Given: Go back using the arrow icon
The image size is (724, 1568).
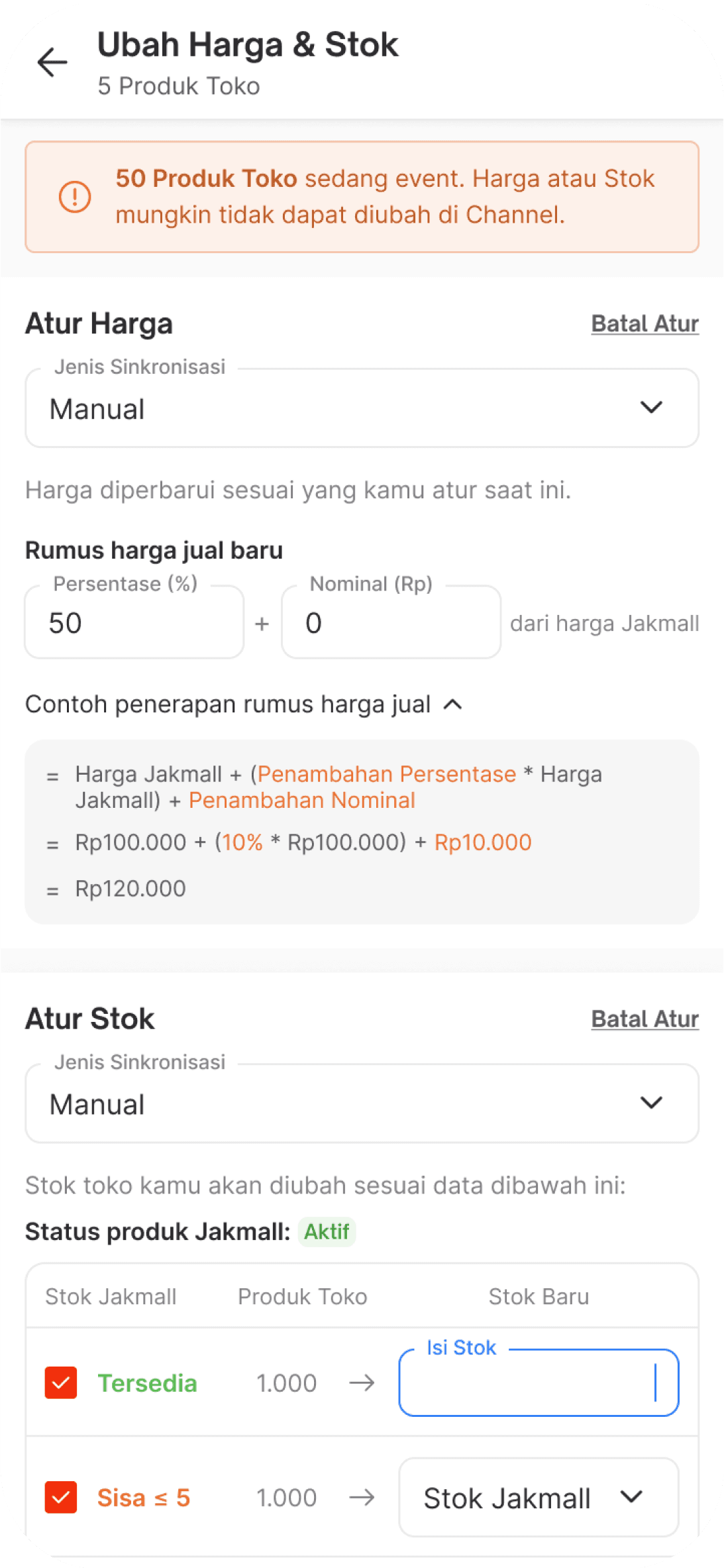Looking at the screenshot, I should [x=52, y=62].
